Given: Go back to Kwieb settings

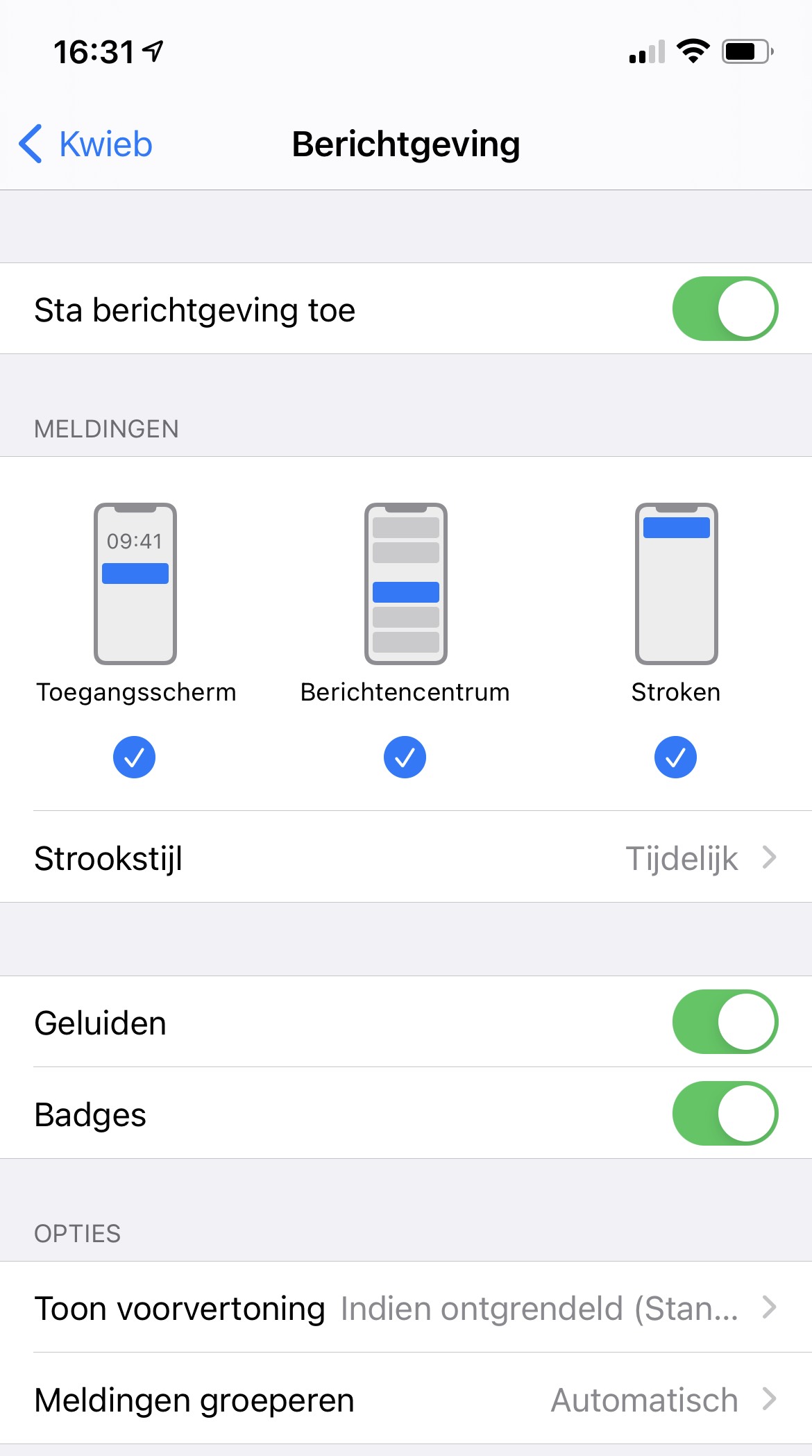Looking at the screenshot, I should coord(85,144).
